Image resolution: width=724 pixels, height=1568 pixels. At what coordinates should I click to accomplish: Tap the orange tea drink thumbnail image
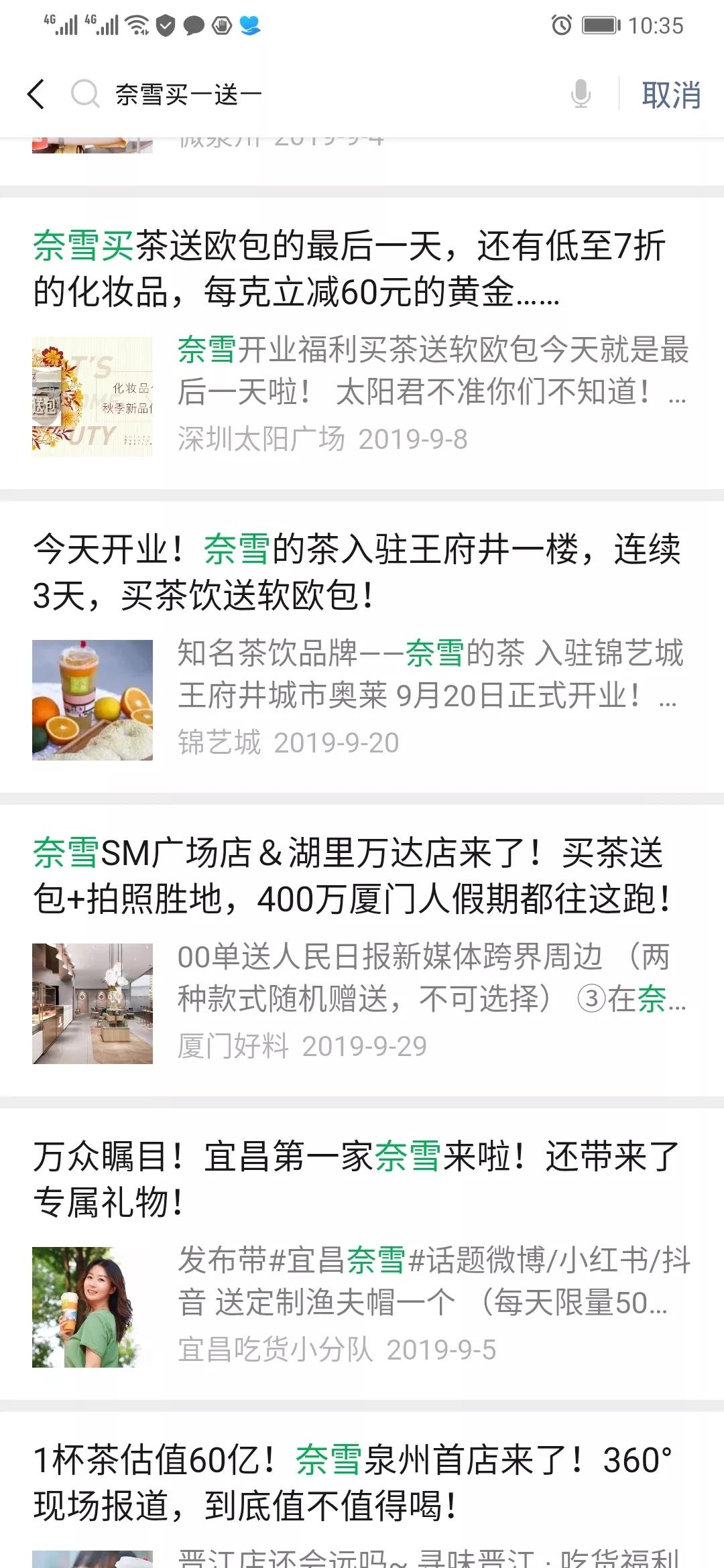[x=93, y=699]
